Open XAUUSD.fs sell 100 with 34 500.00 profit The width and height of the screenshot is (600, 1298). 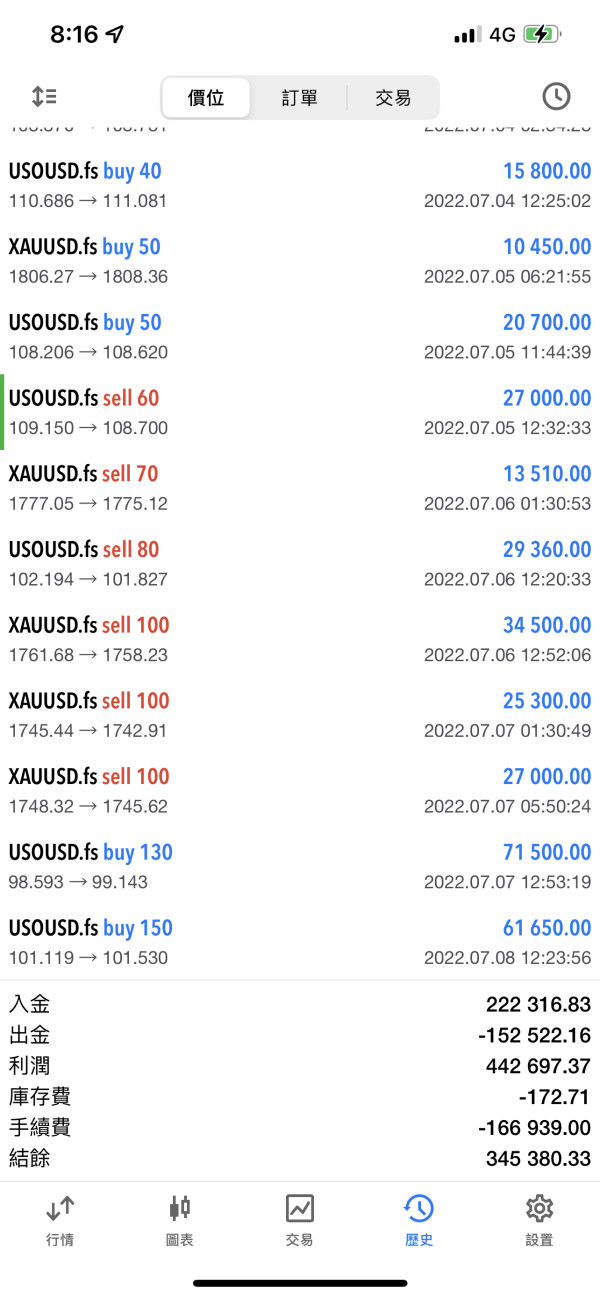300,639
